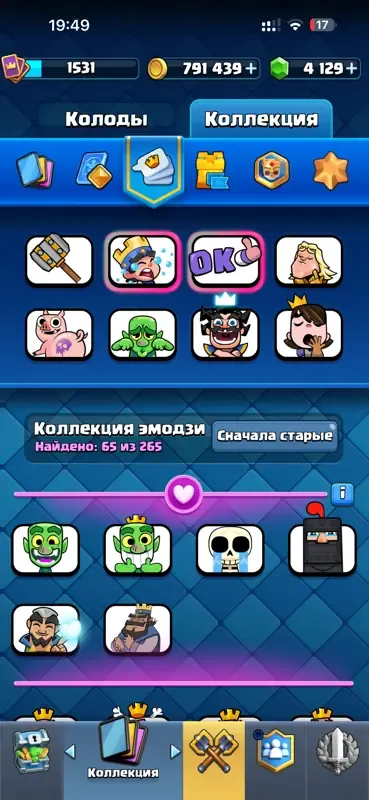Pick the pig with tattoo emote
Image resolution: width=369 pixels, height=800 pixels.
click(x=59, y=335)
